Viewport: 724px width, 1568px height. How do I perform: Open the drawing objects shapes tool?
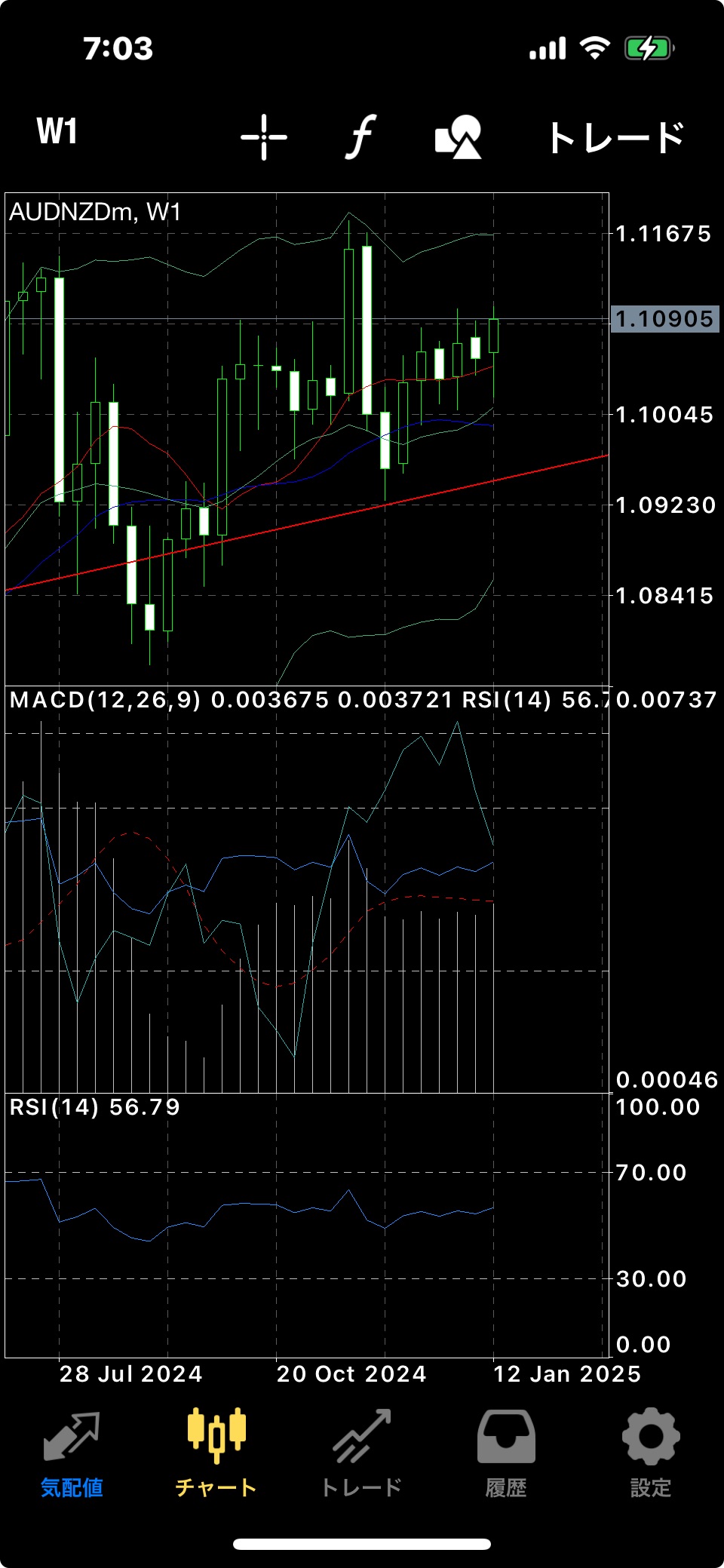tap(459, 137)
